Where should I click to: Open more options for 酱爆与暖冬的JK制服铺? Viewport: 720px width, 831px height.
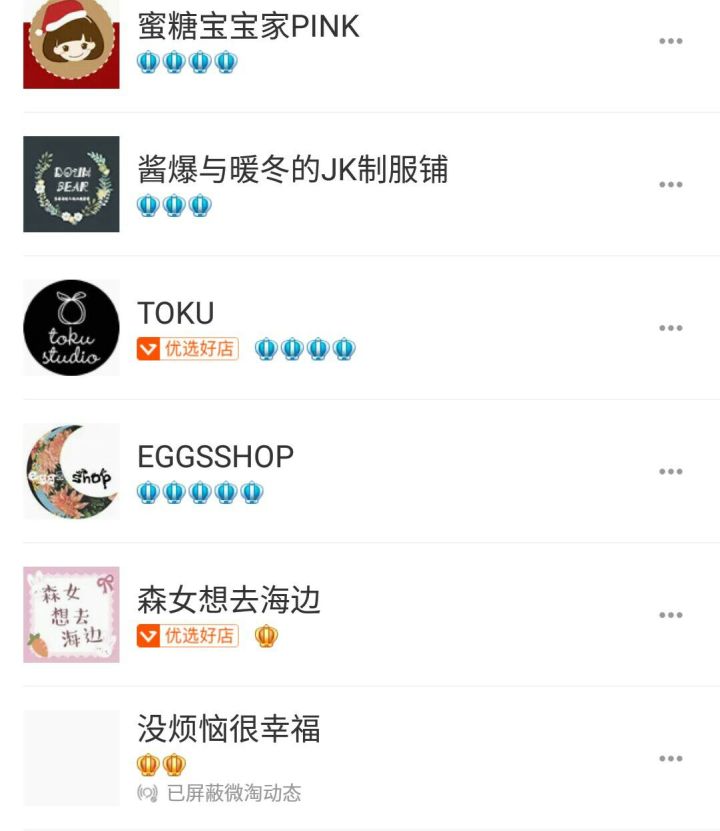670,185
